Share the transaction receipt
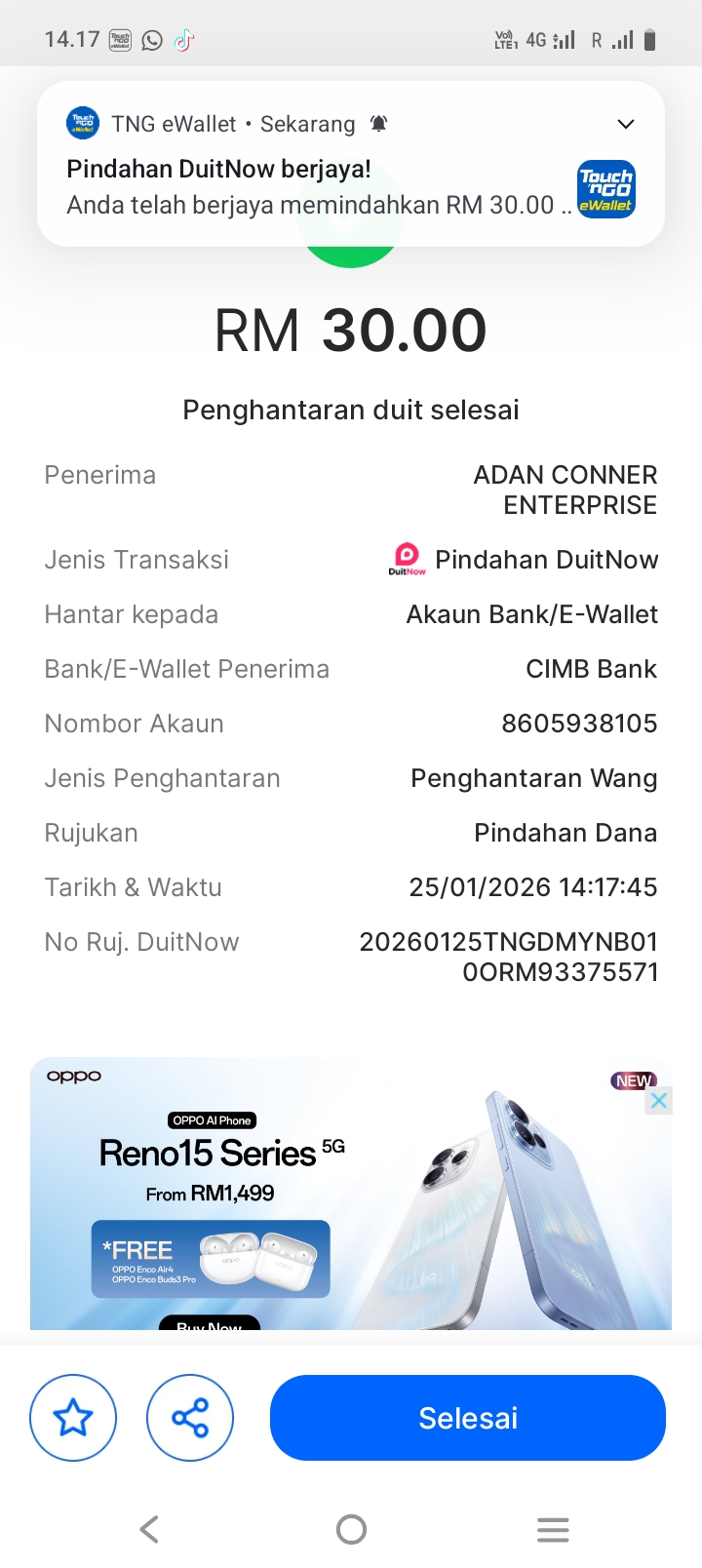Image resolution: width=702 pixels, height=1568 pixels. [190, 1417]
